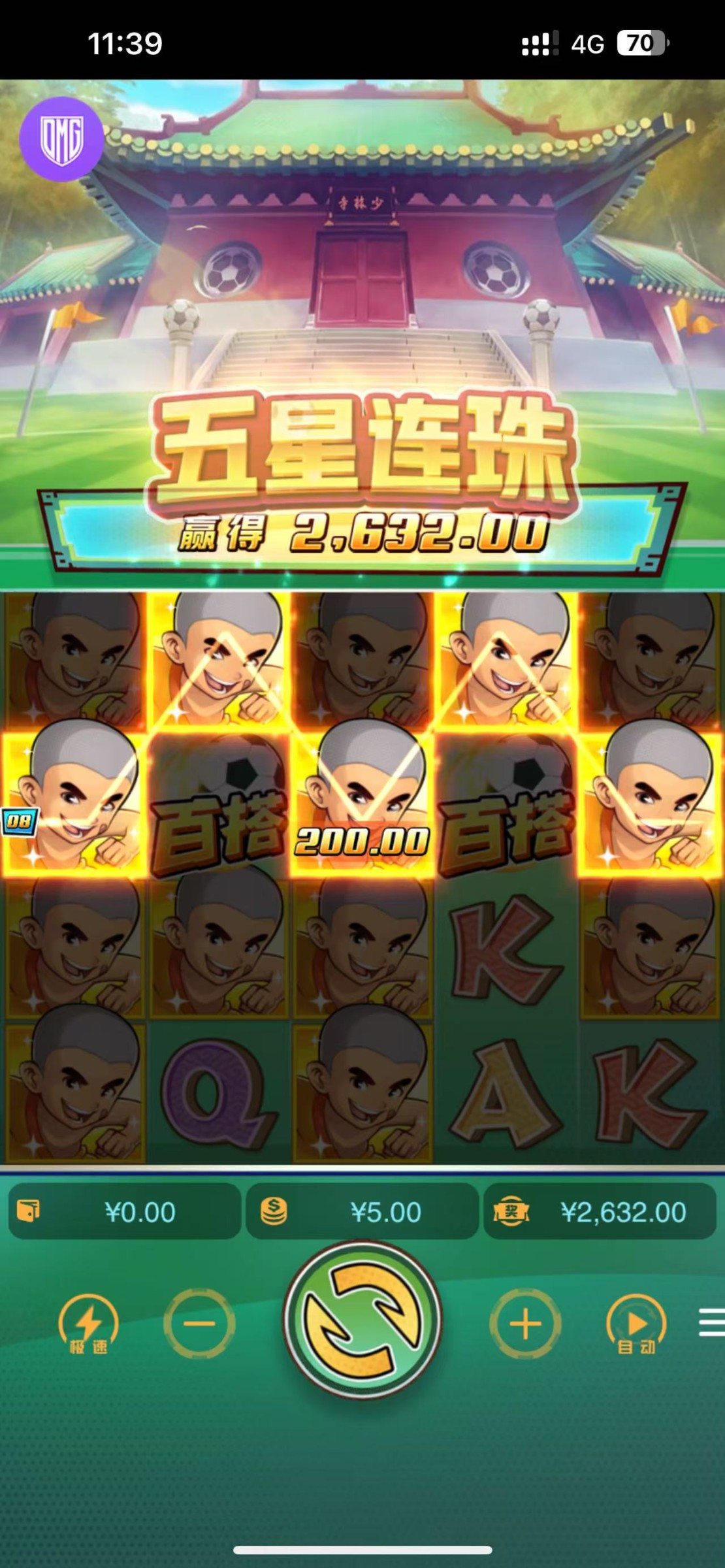This screenshot has height=1568, width=725.
Task: Tap the green spin button
Action: [x=362, y=1319]
